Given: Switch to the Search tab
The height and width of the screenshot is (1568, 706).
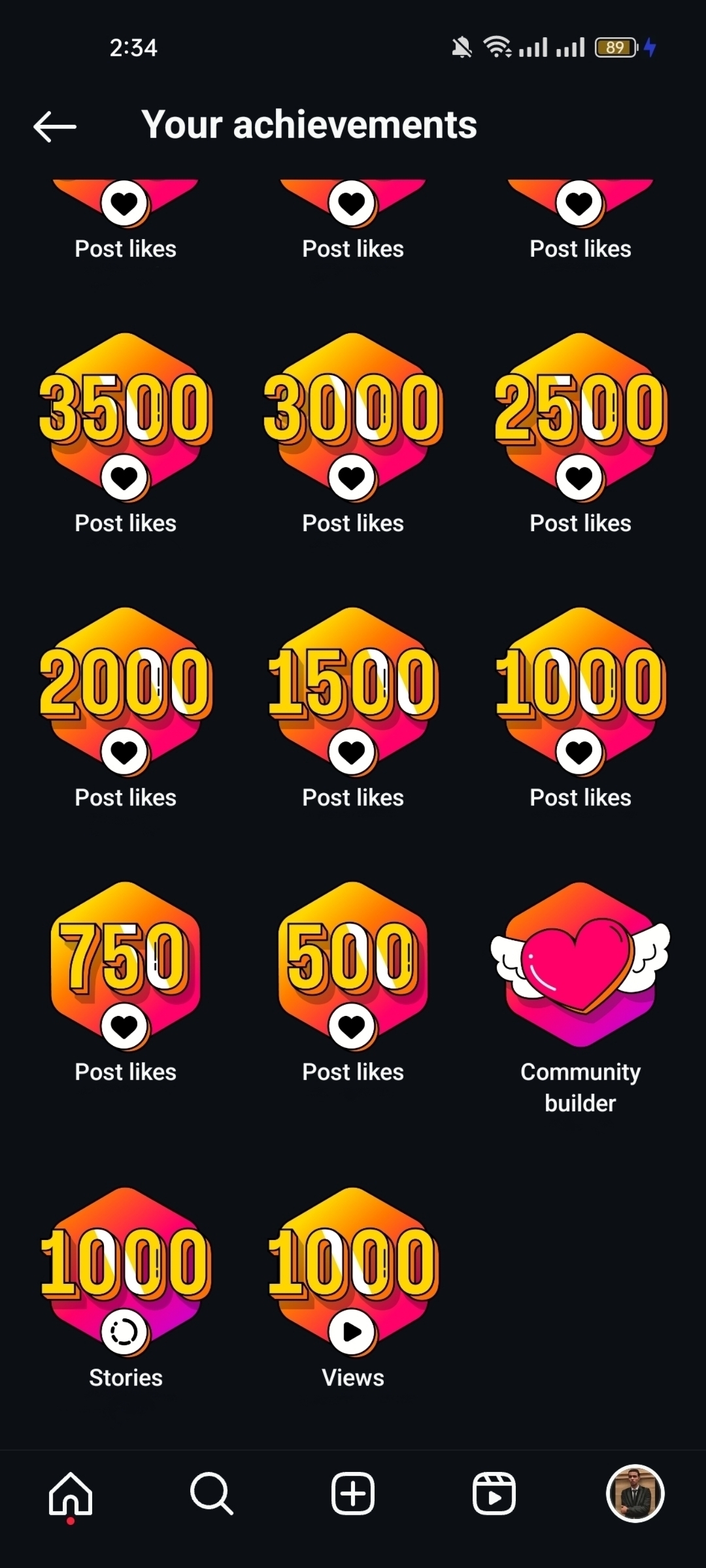Looking at the screenshot, I should (211, 1494).
